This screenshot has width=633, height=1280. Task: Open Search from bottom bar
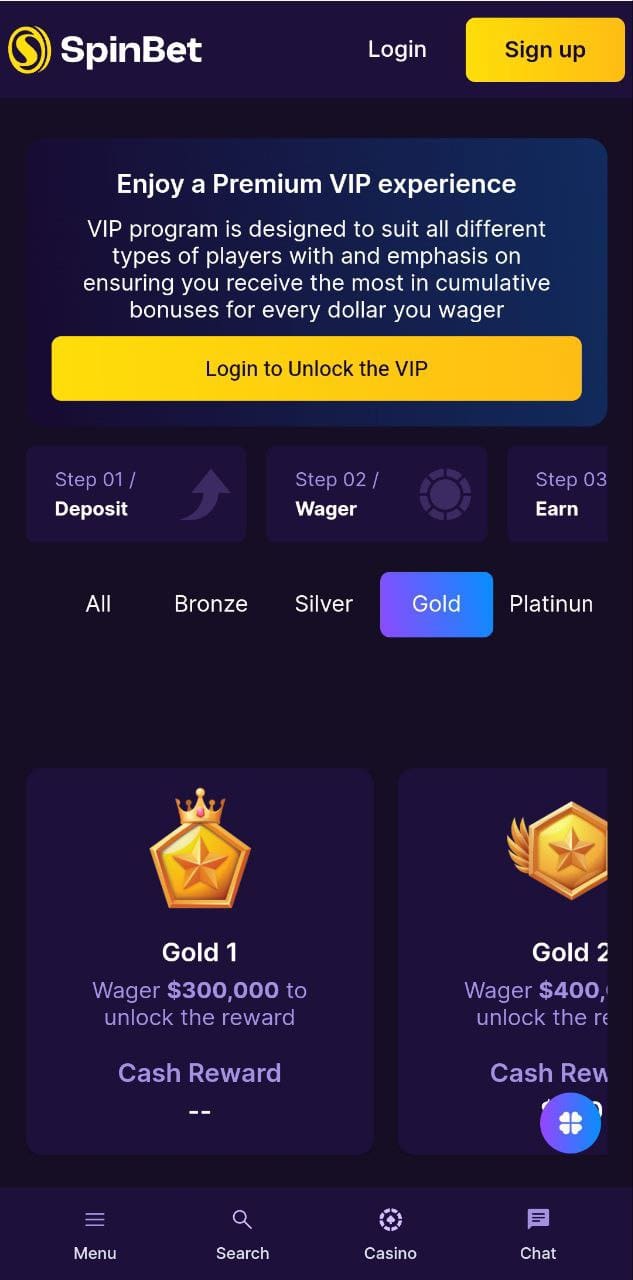(x=242, y=1234)
